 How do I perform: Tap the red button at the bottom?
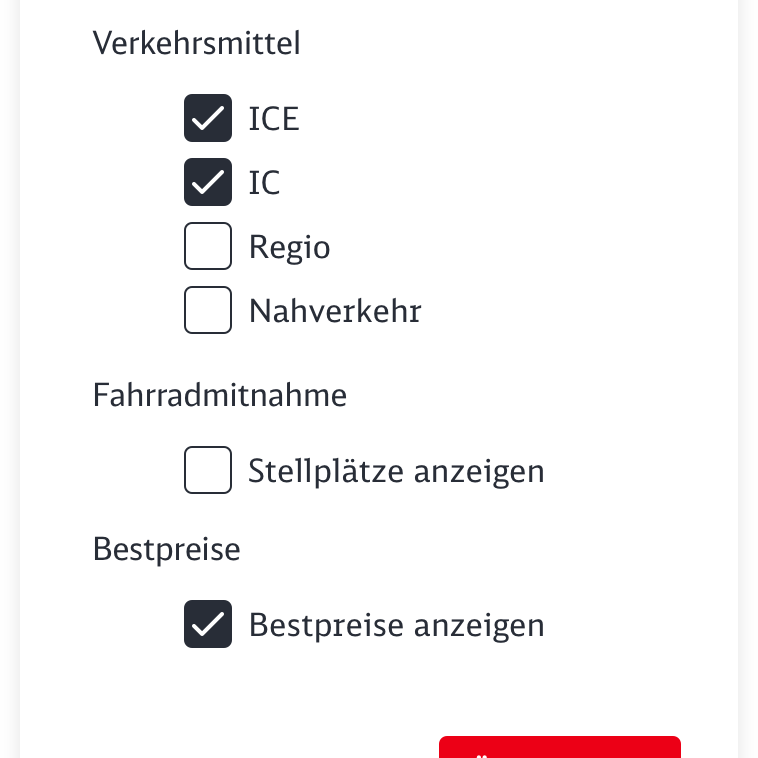(559, 748)
